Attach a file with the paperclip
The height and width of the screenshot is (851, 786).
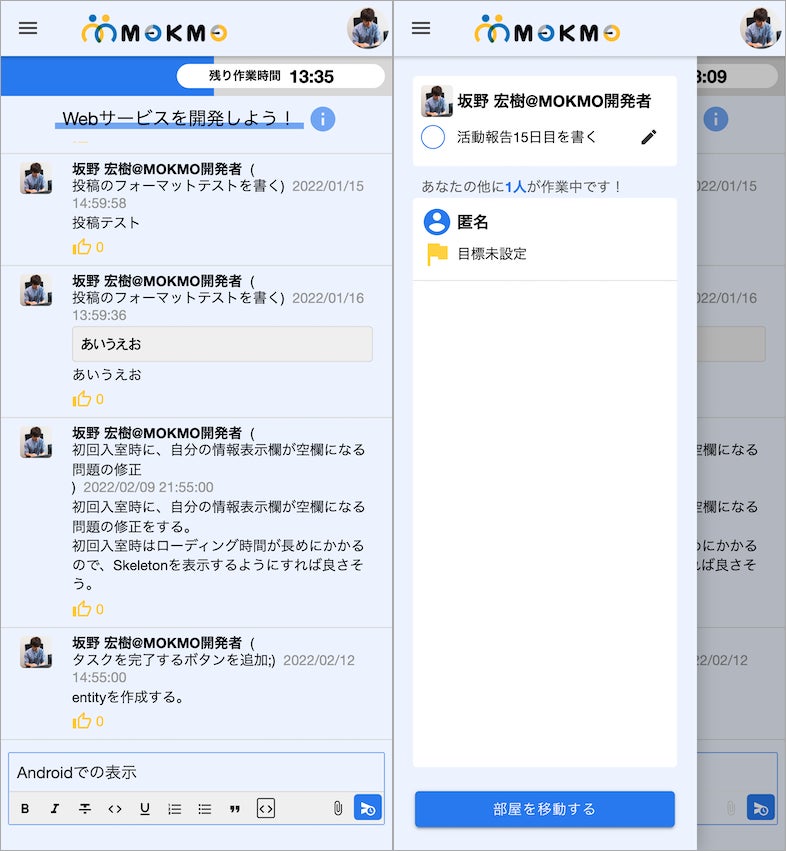[338, 808]
